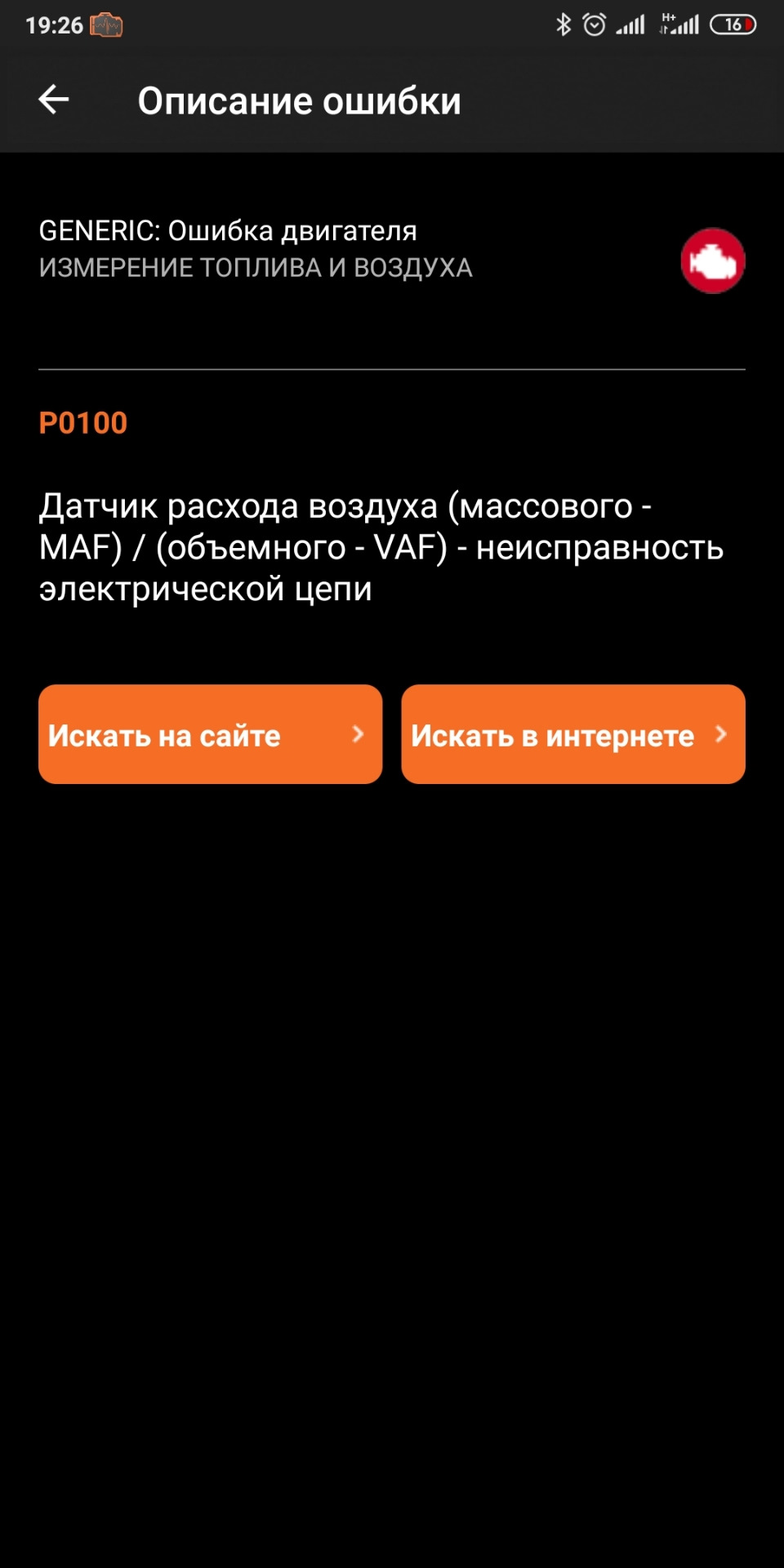Tap the 'Искать на сайте' button
Screen dimensions: 784x1568
pos(210,734)
